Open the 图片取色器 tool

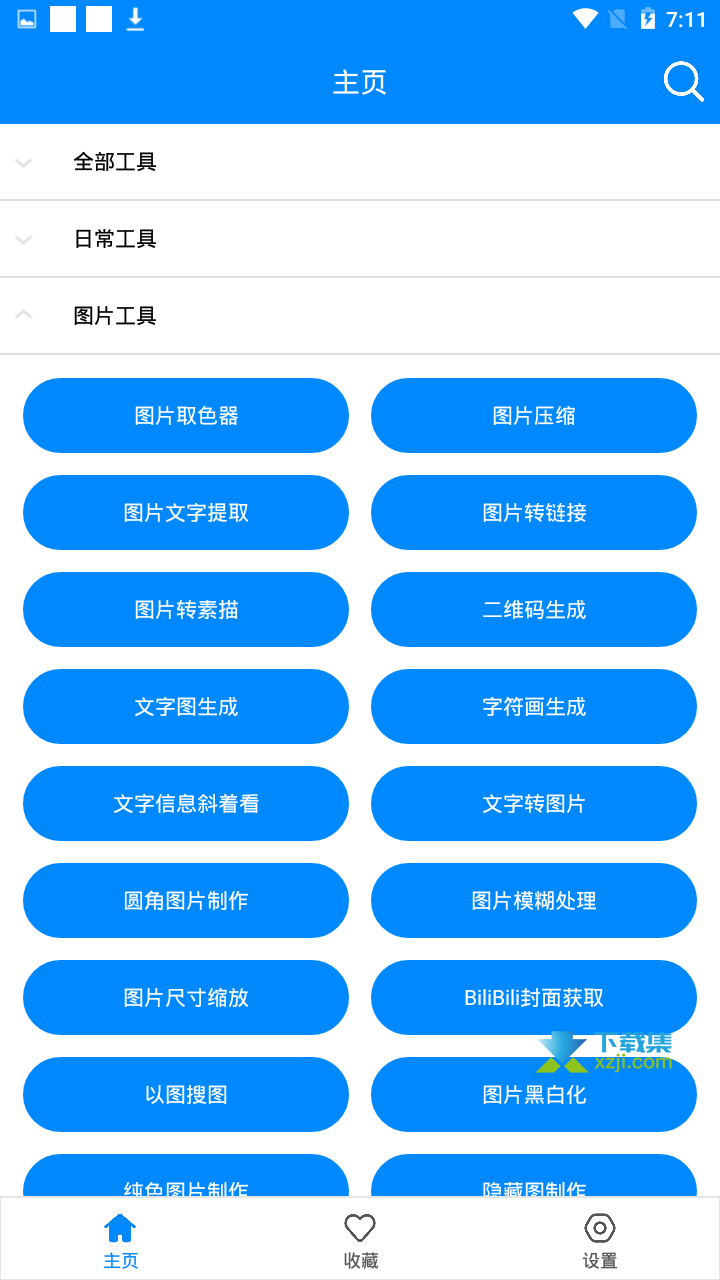(186, 416)
